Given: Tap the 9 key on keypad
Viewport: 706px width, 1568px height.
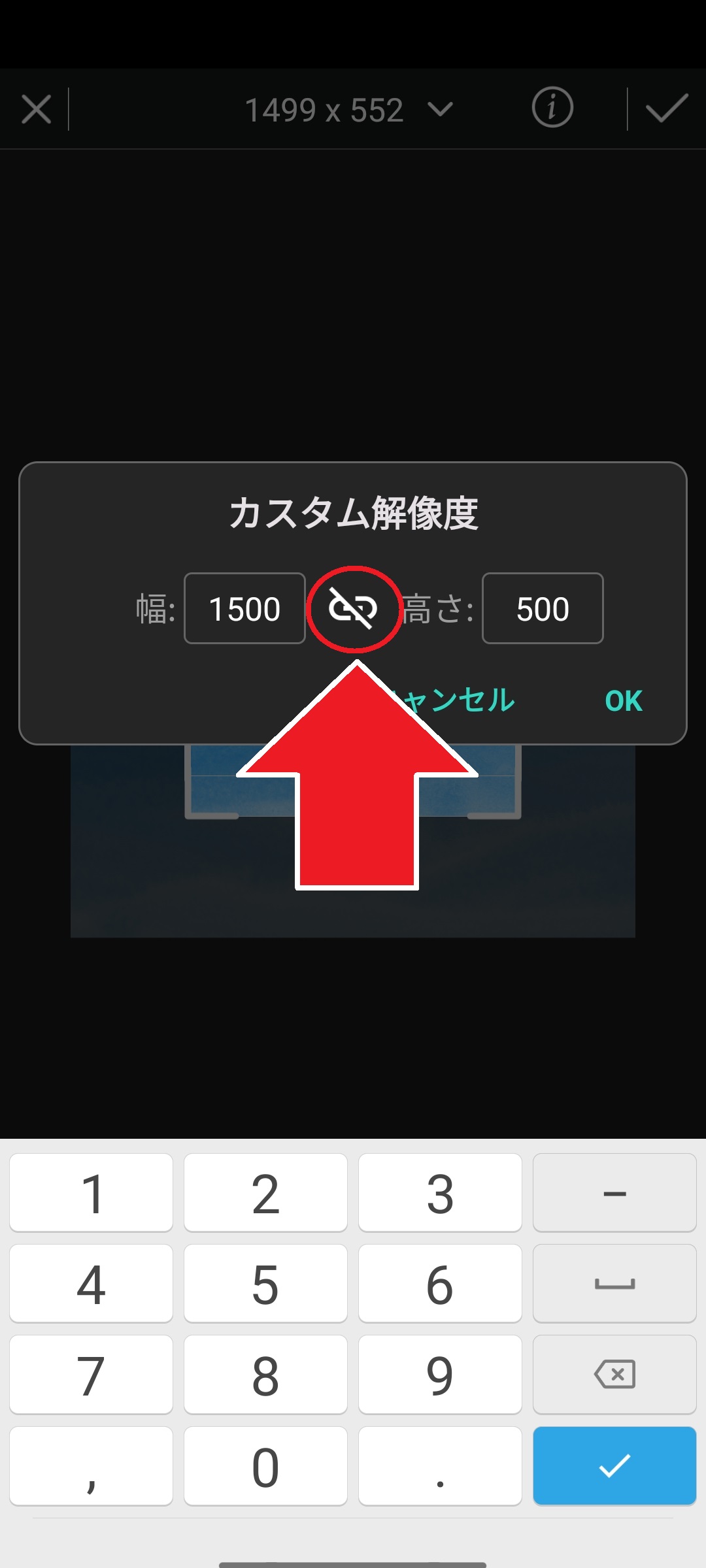Looking at the screenshot, I should click(440, 1374).
